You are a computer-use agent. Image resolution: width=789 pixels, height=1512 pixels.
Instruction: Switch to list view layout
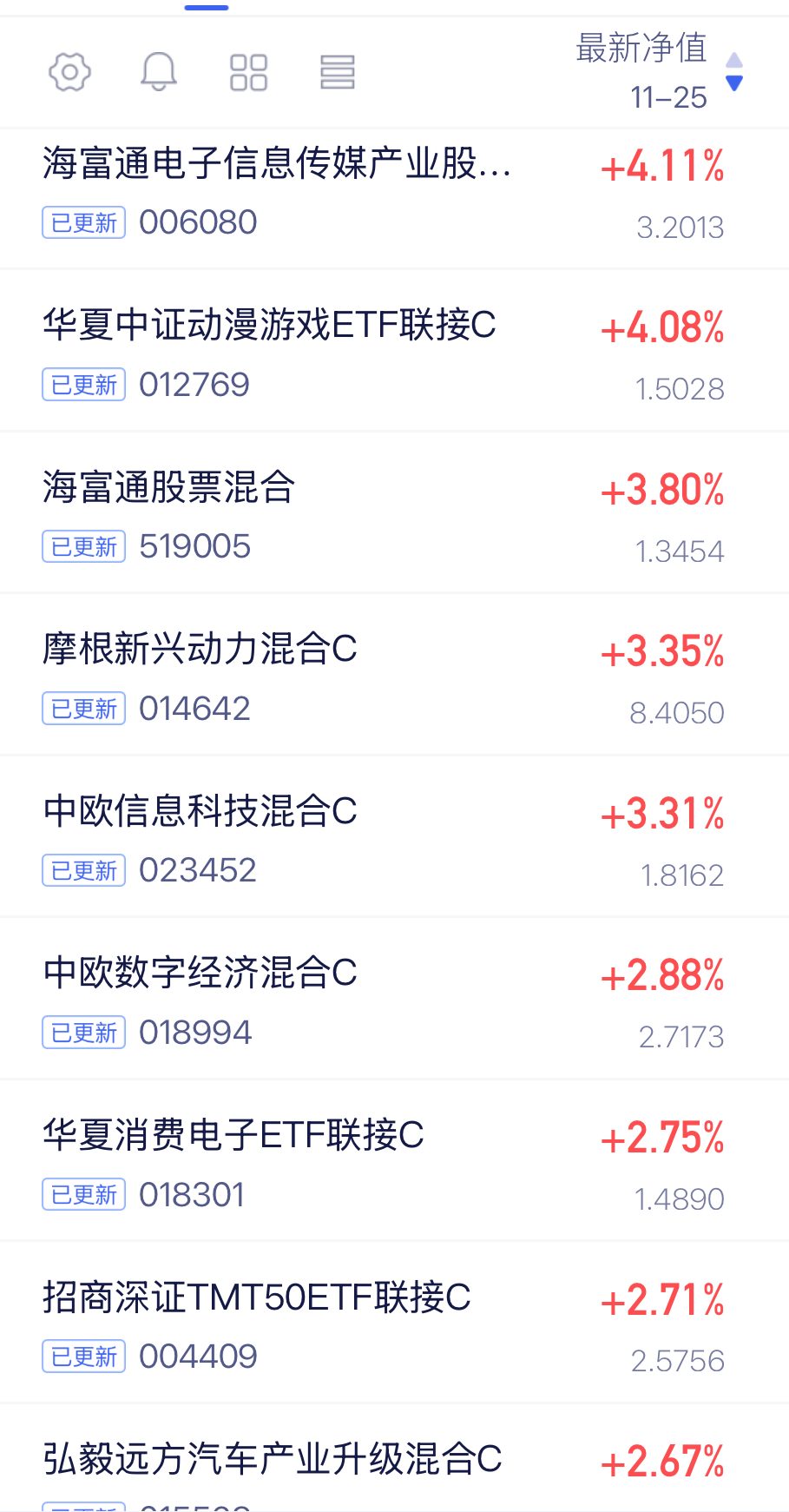pos(338,72)
